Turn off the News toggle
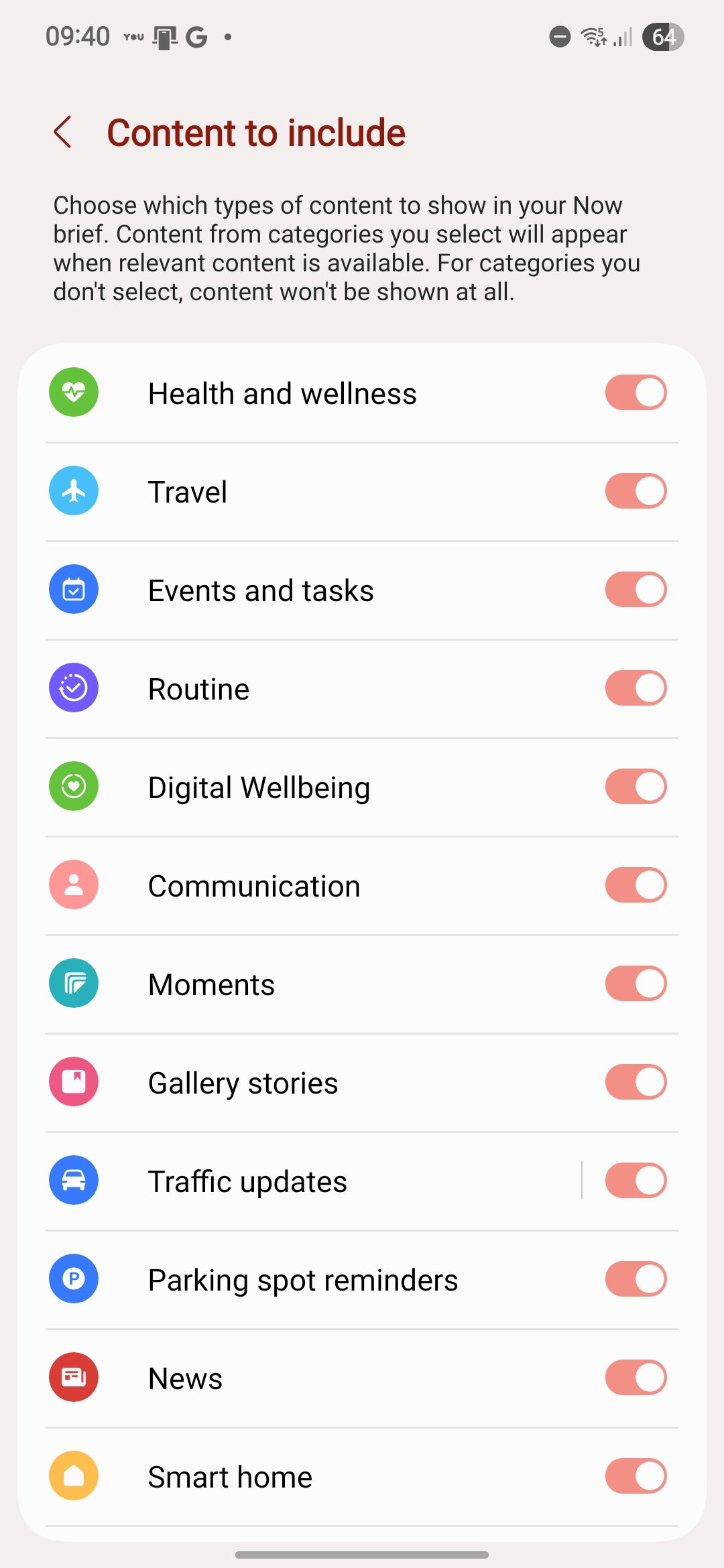Screen dimensions: 724x1568 (636, 1378)
